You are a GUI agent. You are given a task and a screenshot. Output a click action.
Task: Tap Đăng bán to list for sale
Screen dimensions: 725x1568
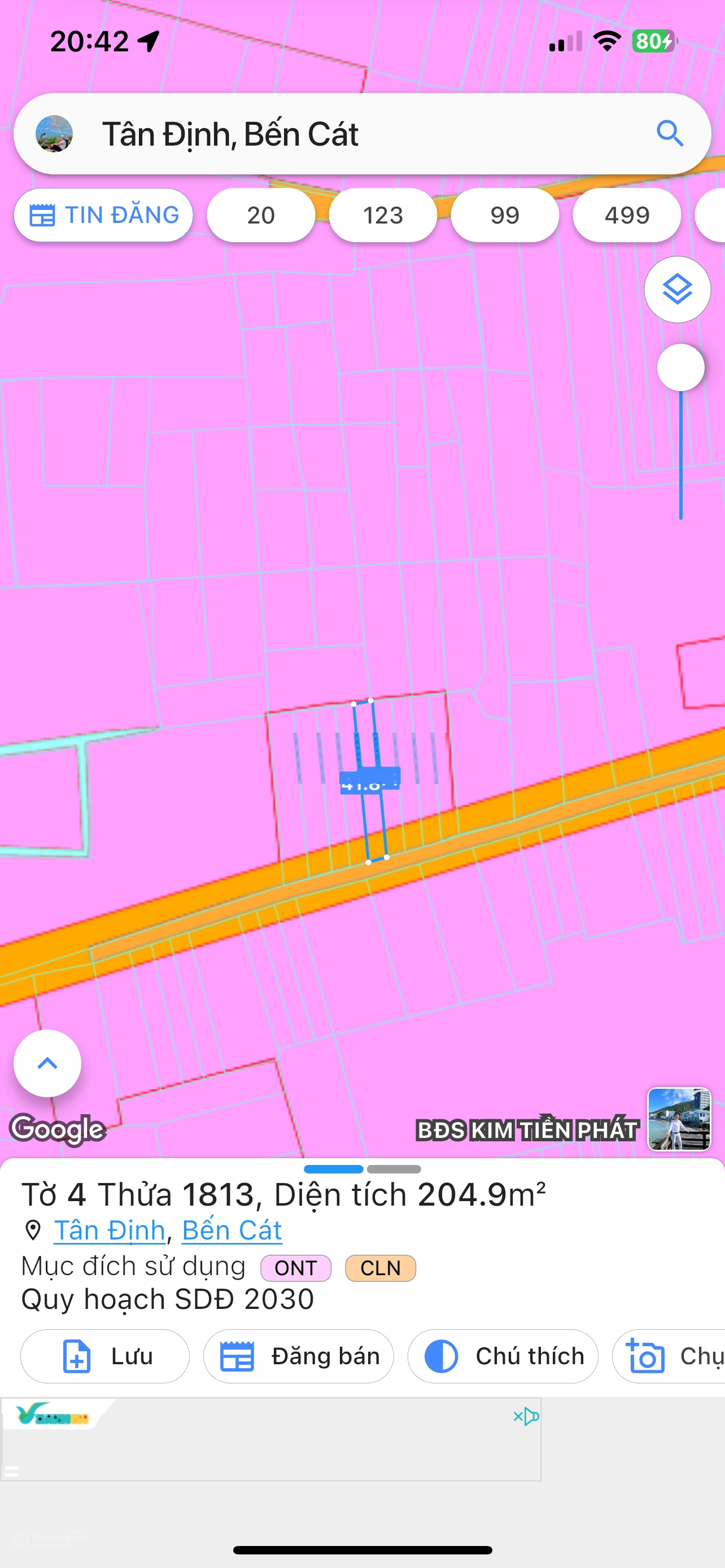(x=298, y=1356)
